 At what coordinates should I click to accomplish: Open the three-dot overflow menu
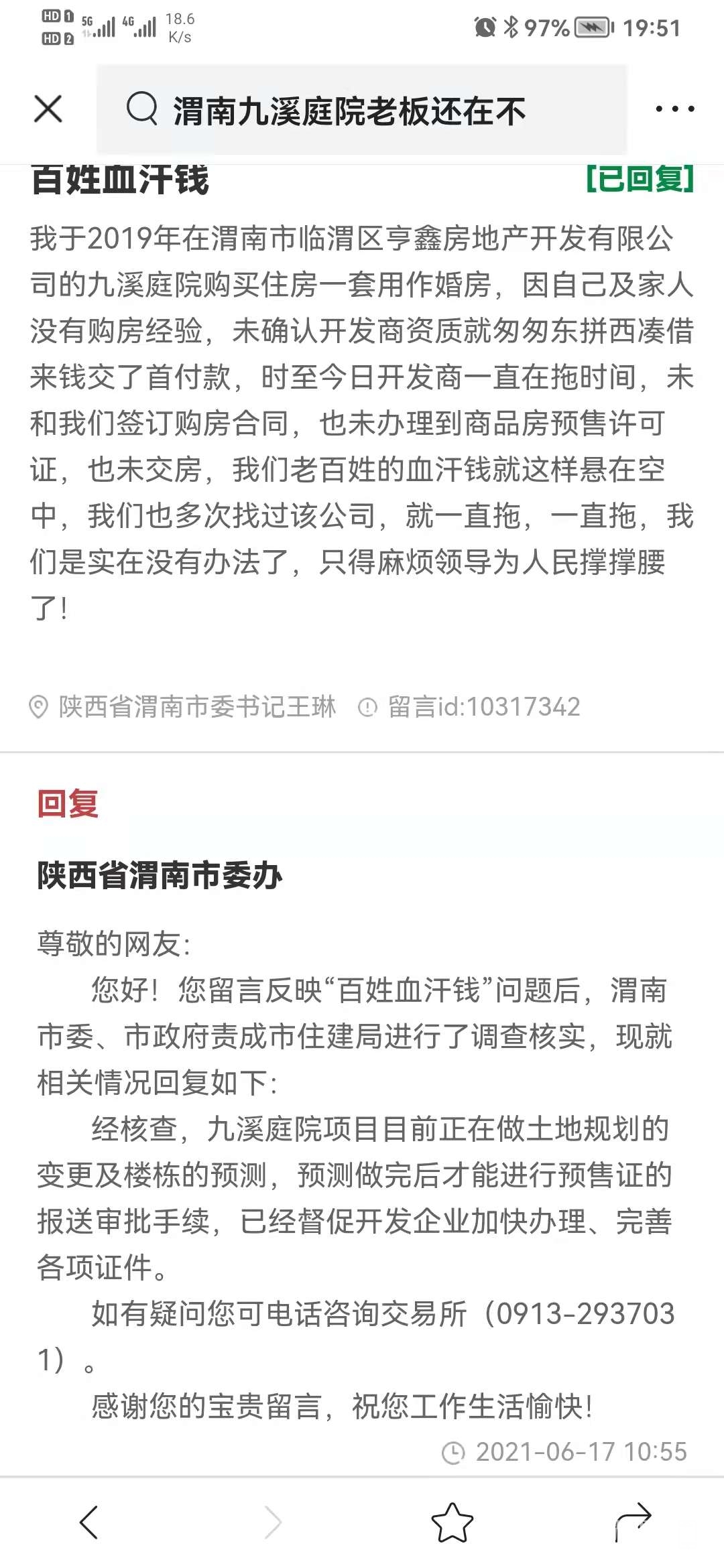click(x=674, y=109)
